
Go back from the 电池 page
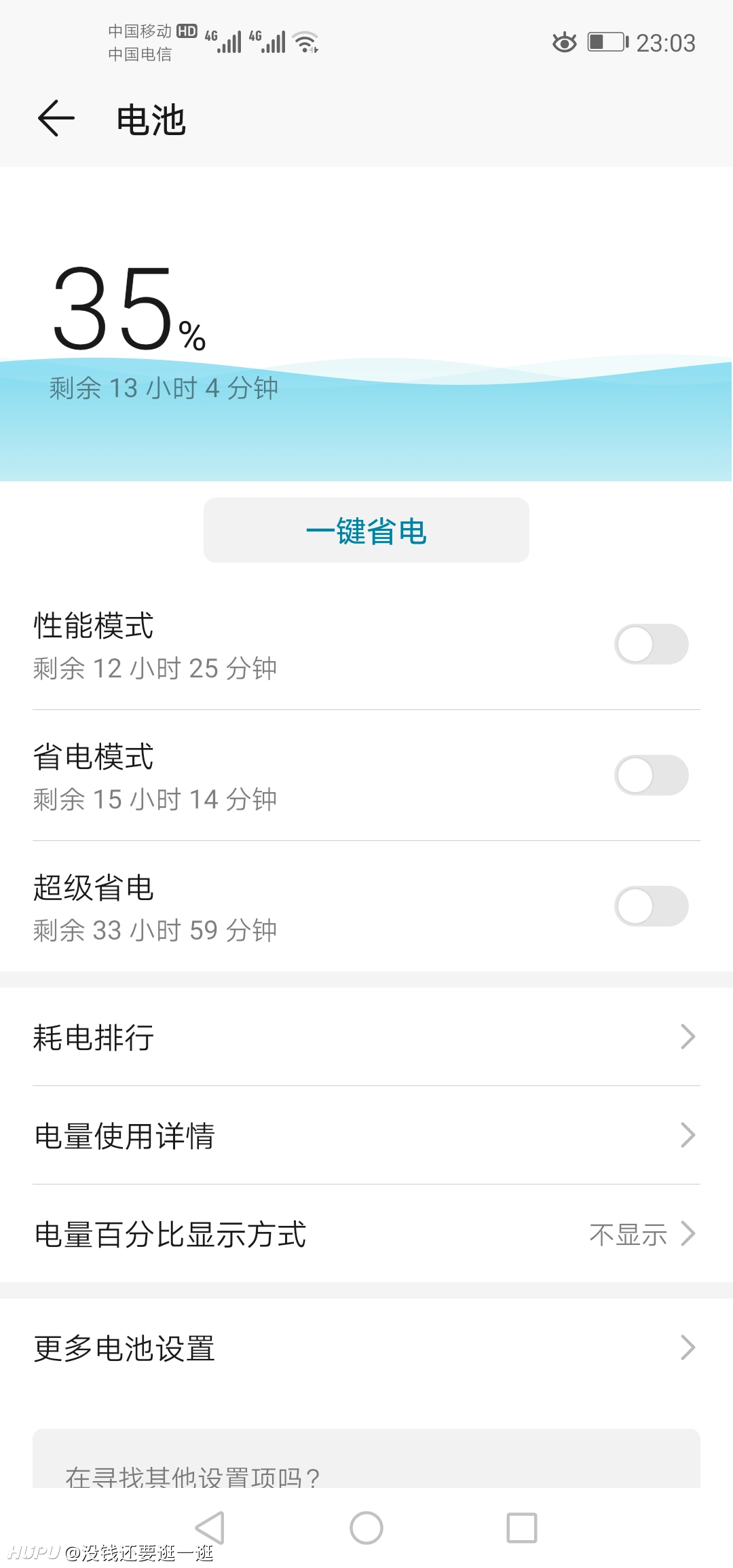click(x=56, y=118)
